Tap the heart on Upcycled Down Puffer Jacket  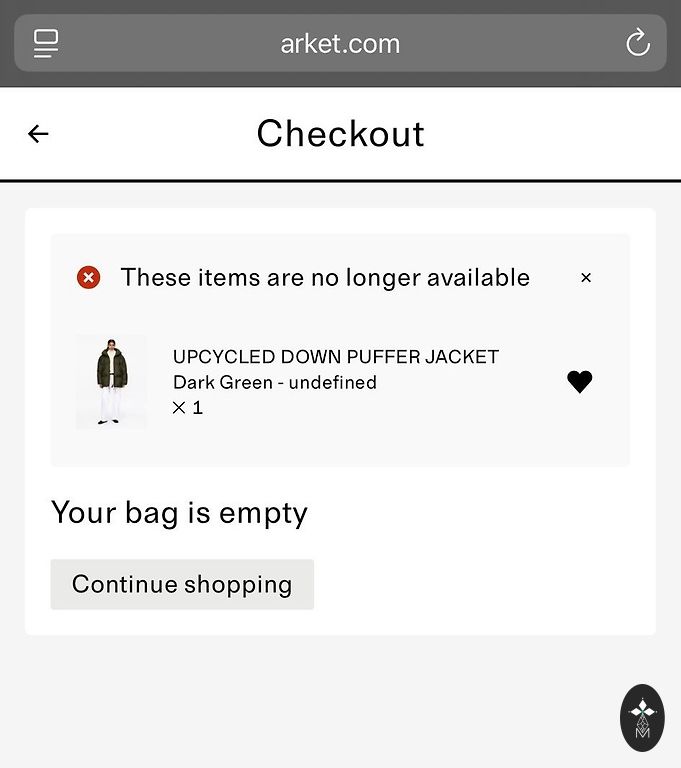(x=580, y=382)
